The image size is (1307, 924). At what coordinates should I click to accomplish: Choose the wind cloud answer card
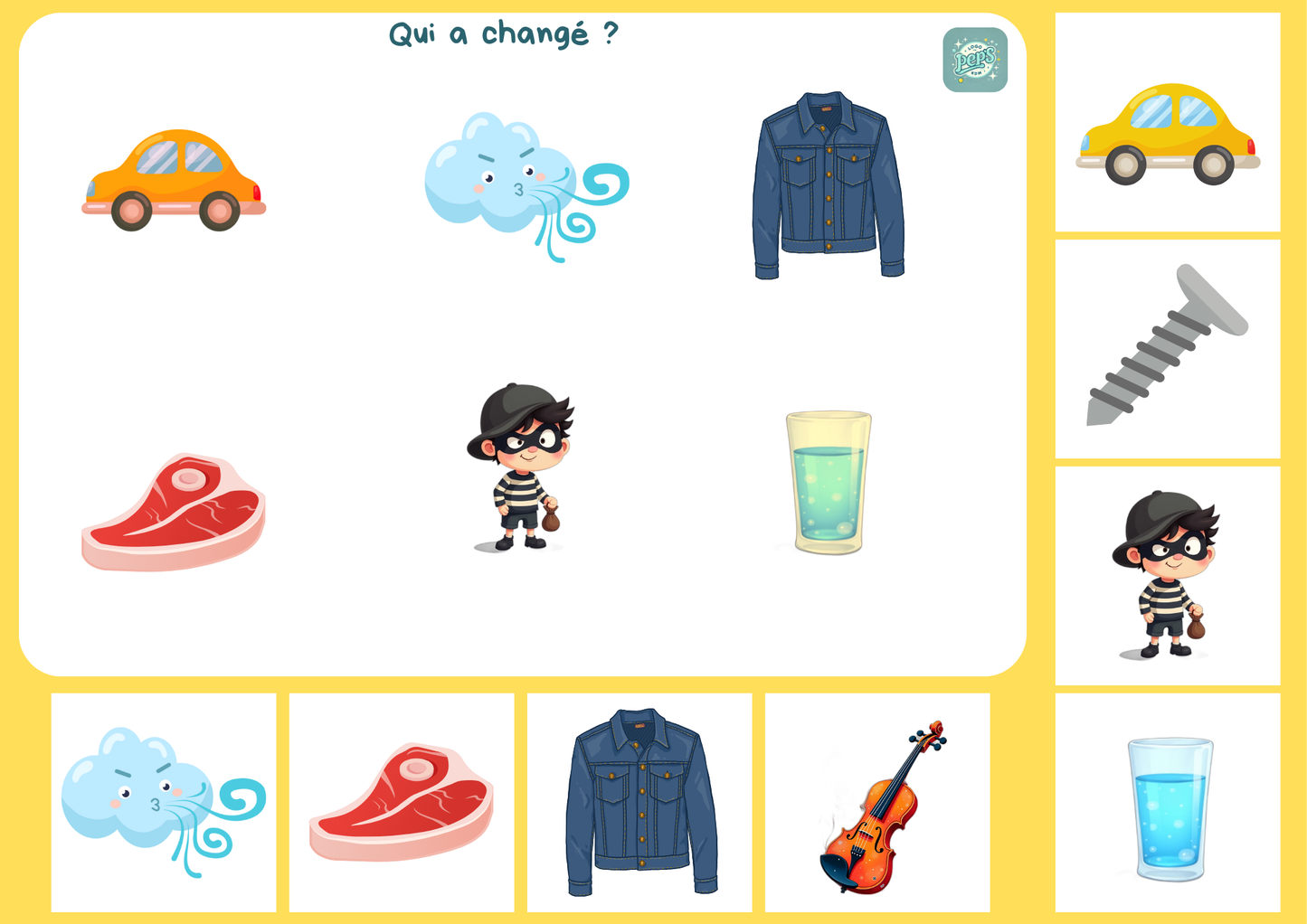164,803
